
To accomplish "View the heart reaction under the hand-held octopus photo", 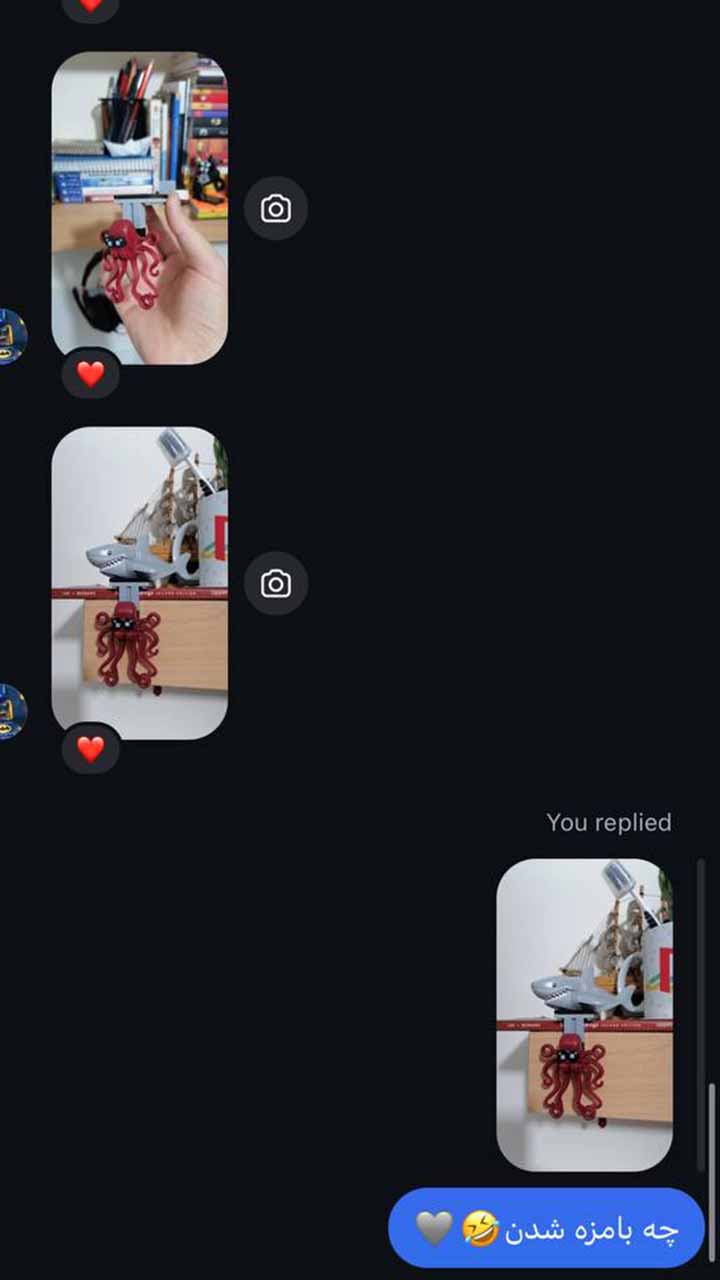I will [91, 374].
